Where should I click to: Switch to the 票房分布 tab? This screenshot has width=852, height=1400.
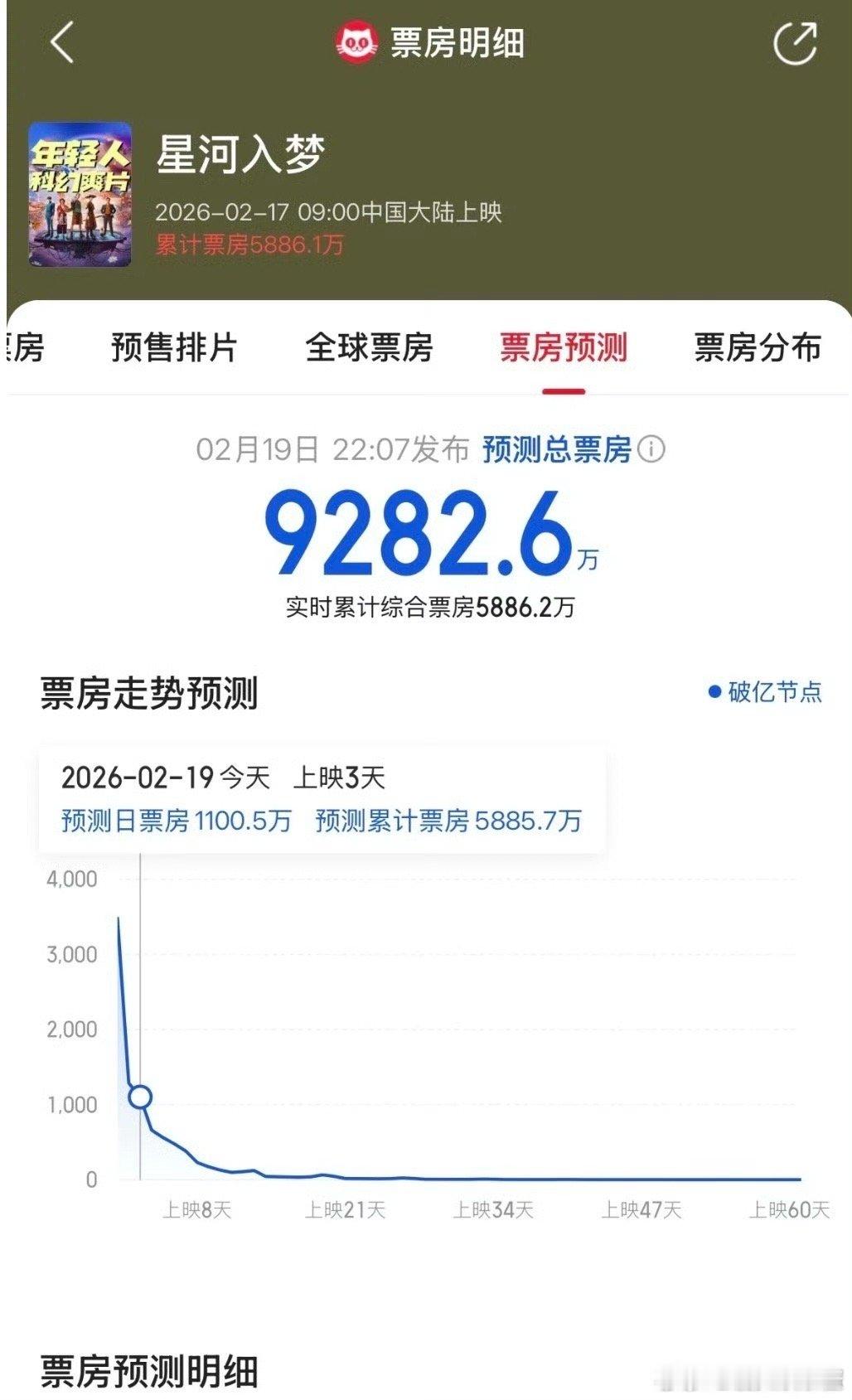(757, 349)
